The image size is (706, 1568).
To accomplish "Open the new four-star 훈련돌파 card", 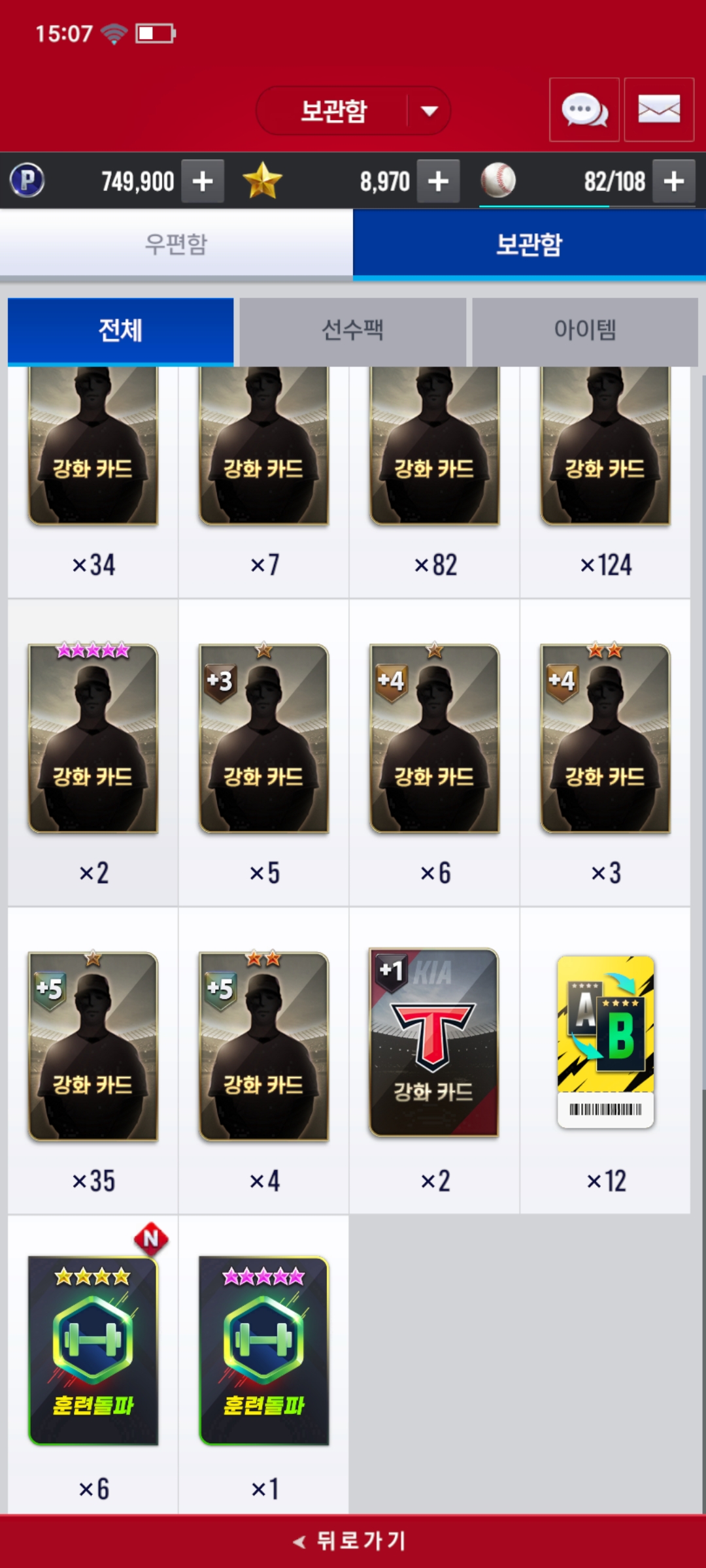I will click(93, 1365).
